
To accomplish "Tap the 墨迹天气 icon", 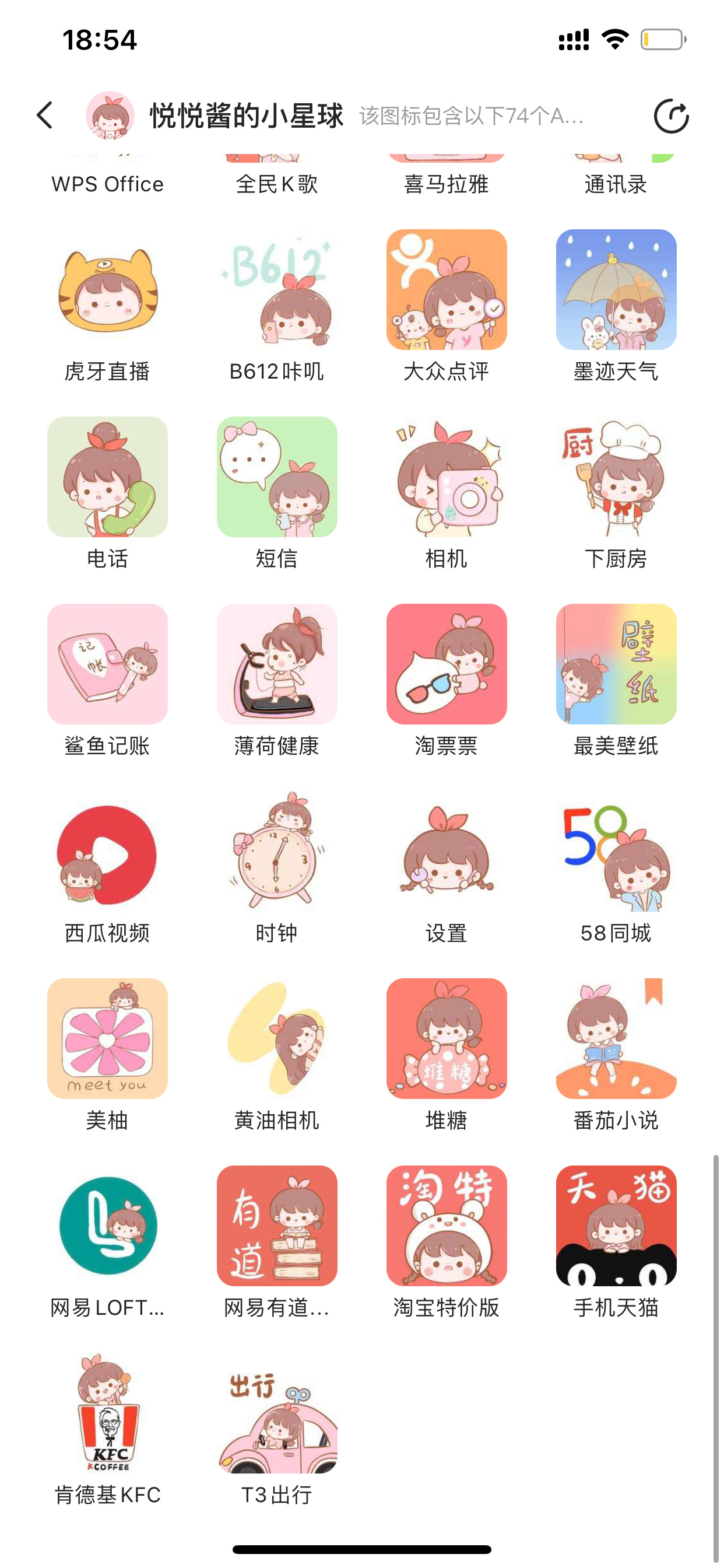I will [616, 290].
